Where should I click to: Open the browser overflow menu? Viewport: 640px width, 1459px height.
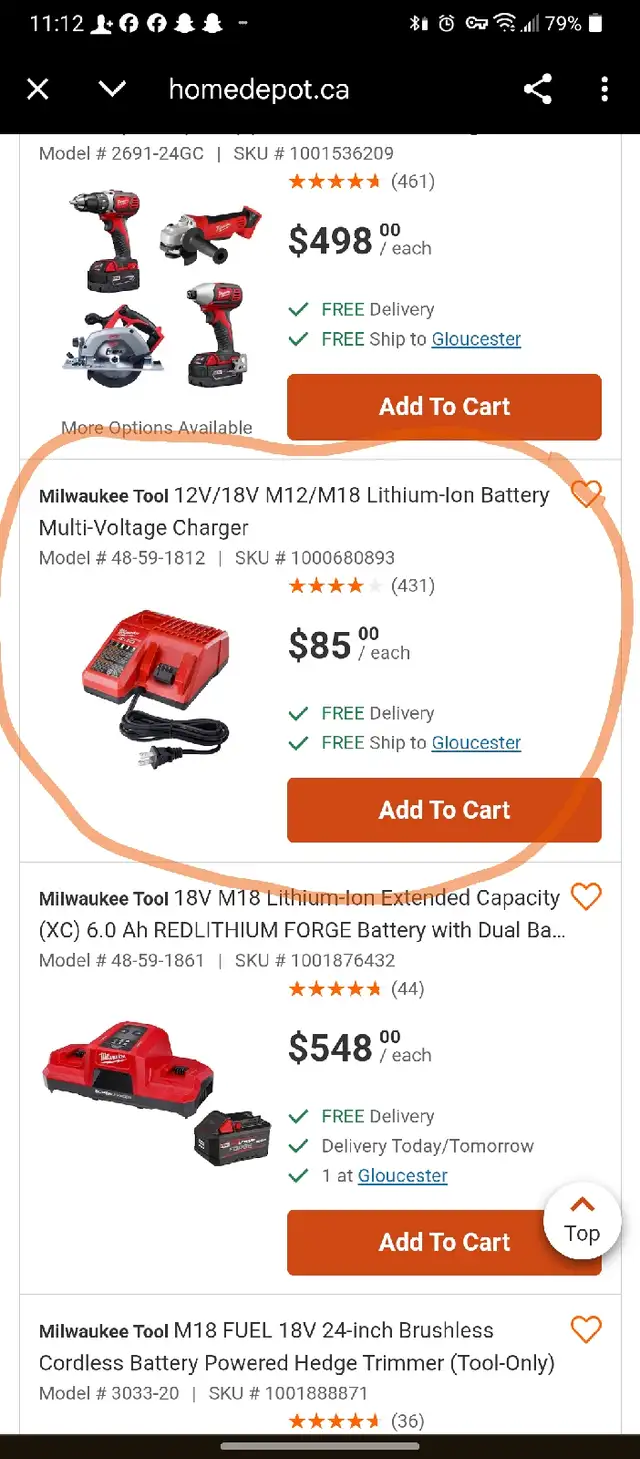[x=604, y=90]
